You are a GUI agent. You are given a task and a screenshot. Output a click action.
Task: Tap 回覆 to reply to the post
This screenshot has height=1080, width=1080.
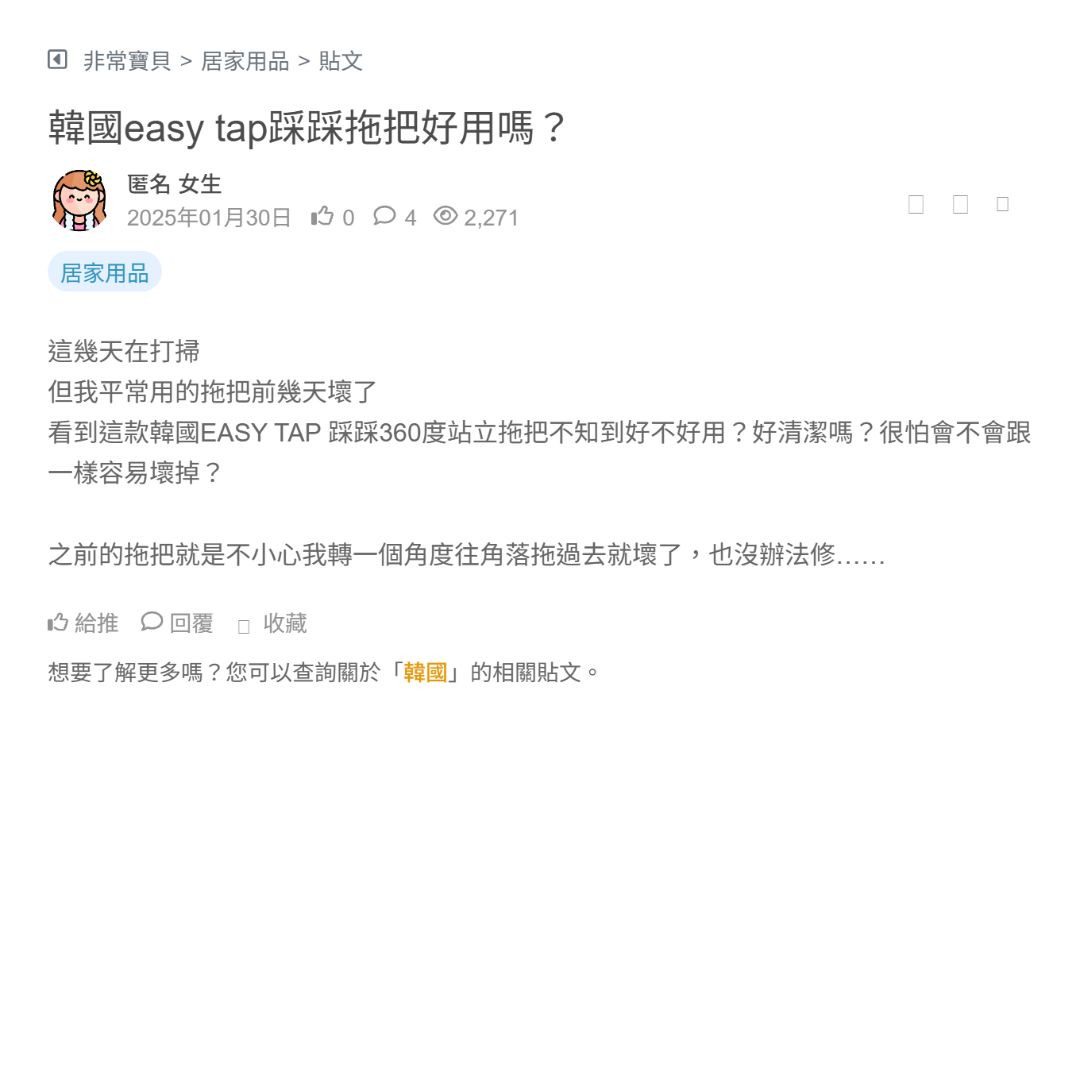[178, 623]
